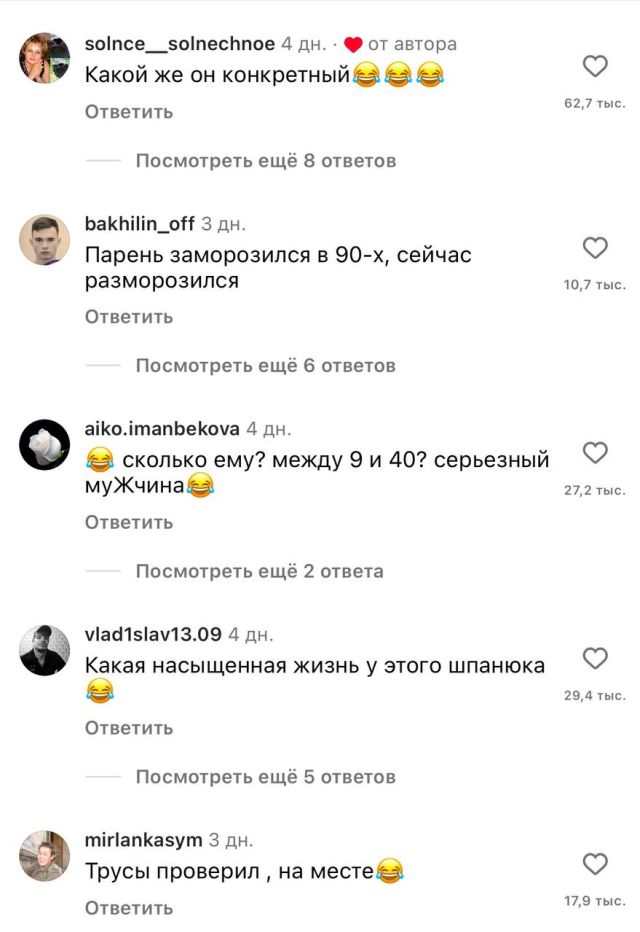Reply to mirlankasym's comment
640x932 pixels.
click(x=129, y=908)
